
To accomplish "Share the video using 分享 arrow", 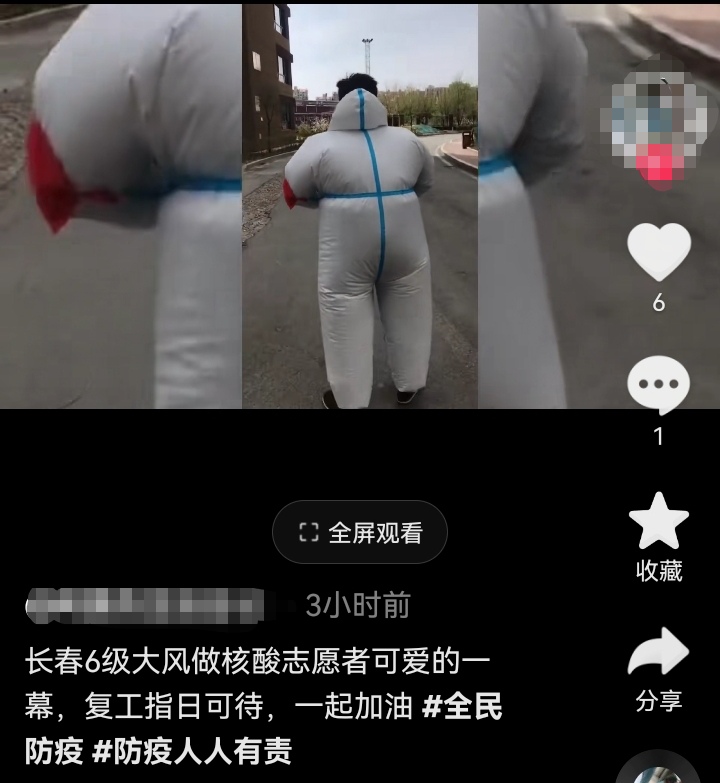I will [x=658, y=653].
